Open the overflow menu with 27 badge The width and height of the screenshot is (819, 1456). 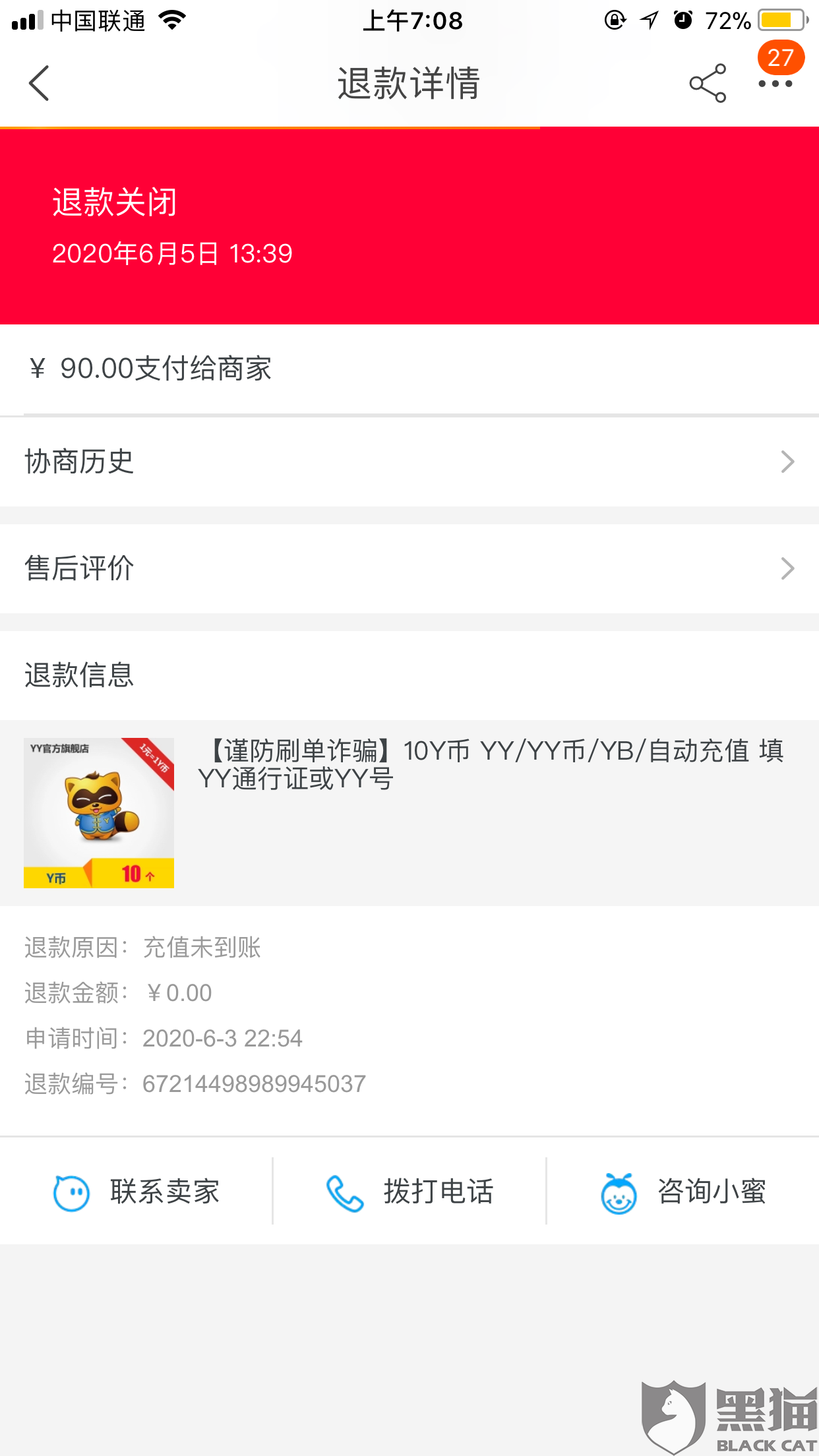coord(775,84)
